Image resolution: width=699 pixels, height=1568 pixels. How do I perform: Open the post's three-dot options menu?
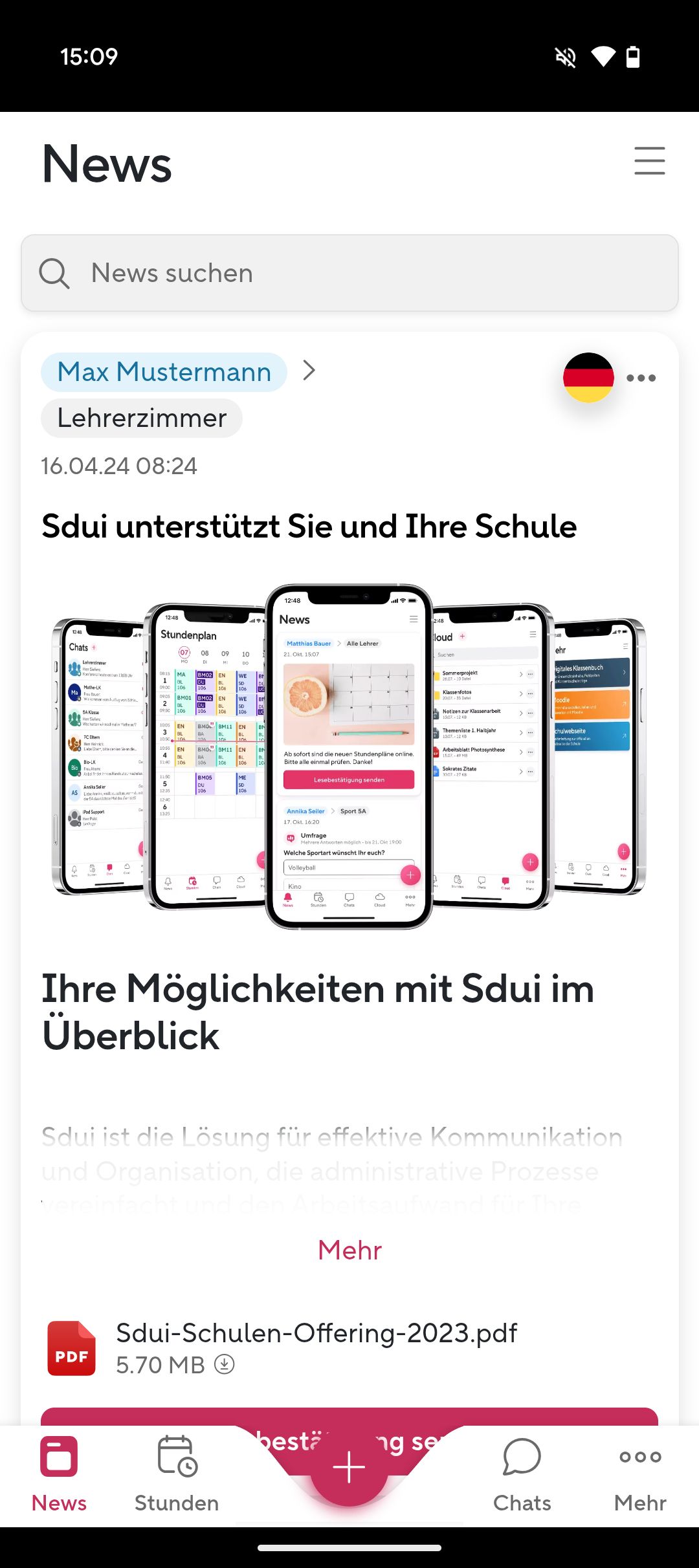(641, 378)
